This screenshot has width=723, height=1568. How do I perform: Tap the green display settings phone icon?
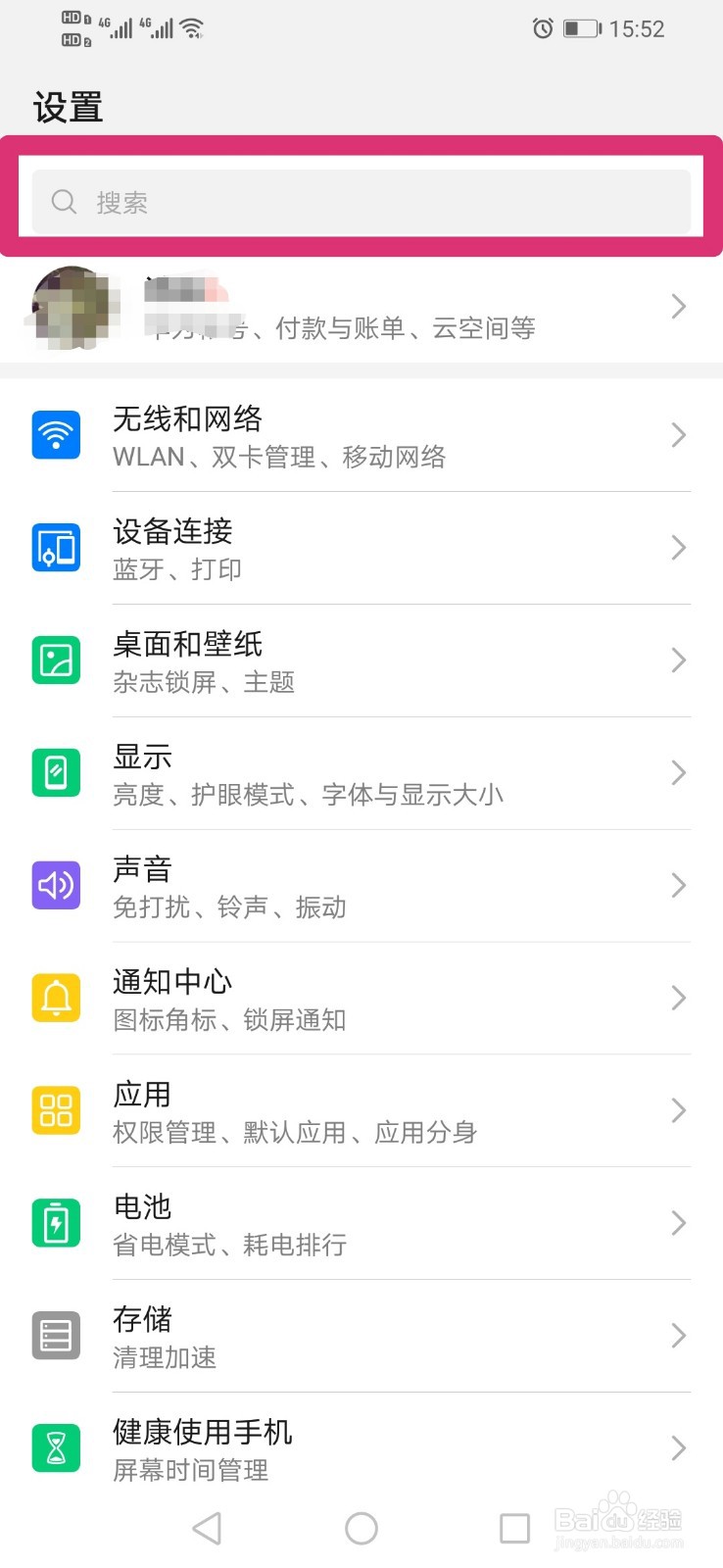point(56,772)
